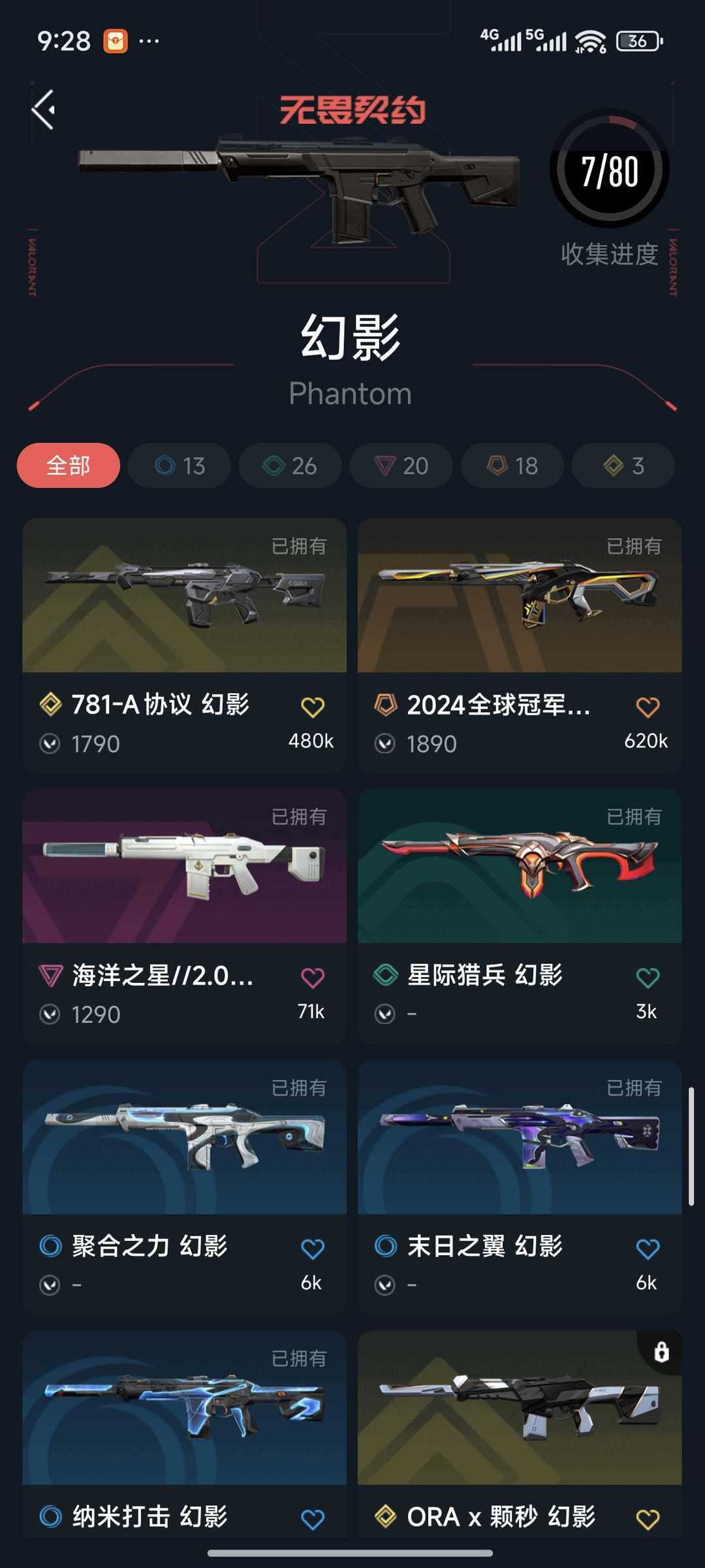705x1568 pixels.
Task: Open the 星际猎兵 幻影 skin card
Action: [x=520, y=866]
